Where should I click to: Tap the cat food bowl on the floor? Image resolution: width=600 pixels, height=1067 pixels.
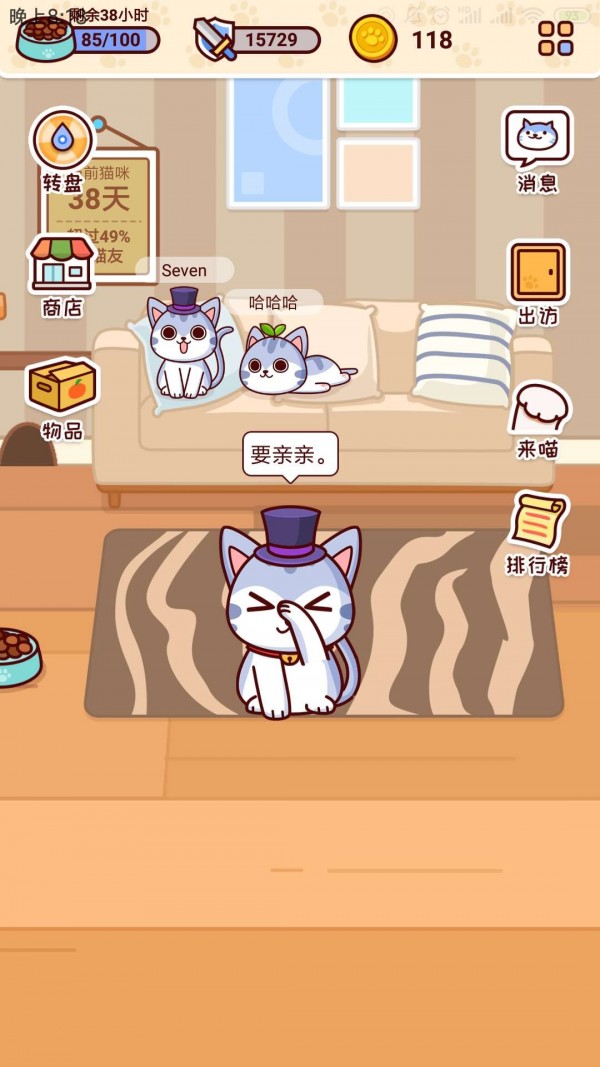15,657
